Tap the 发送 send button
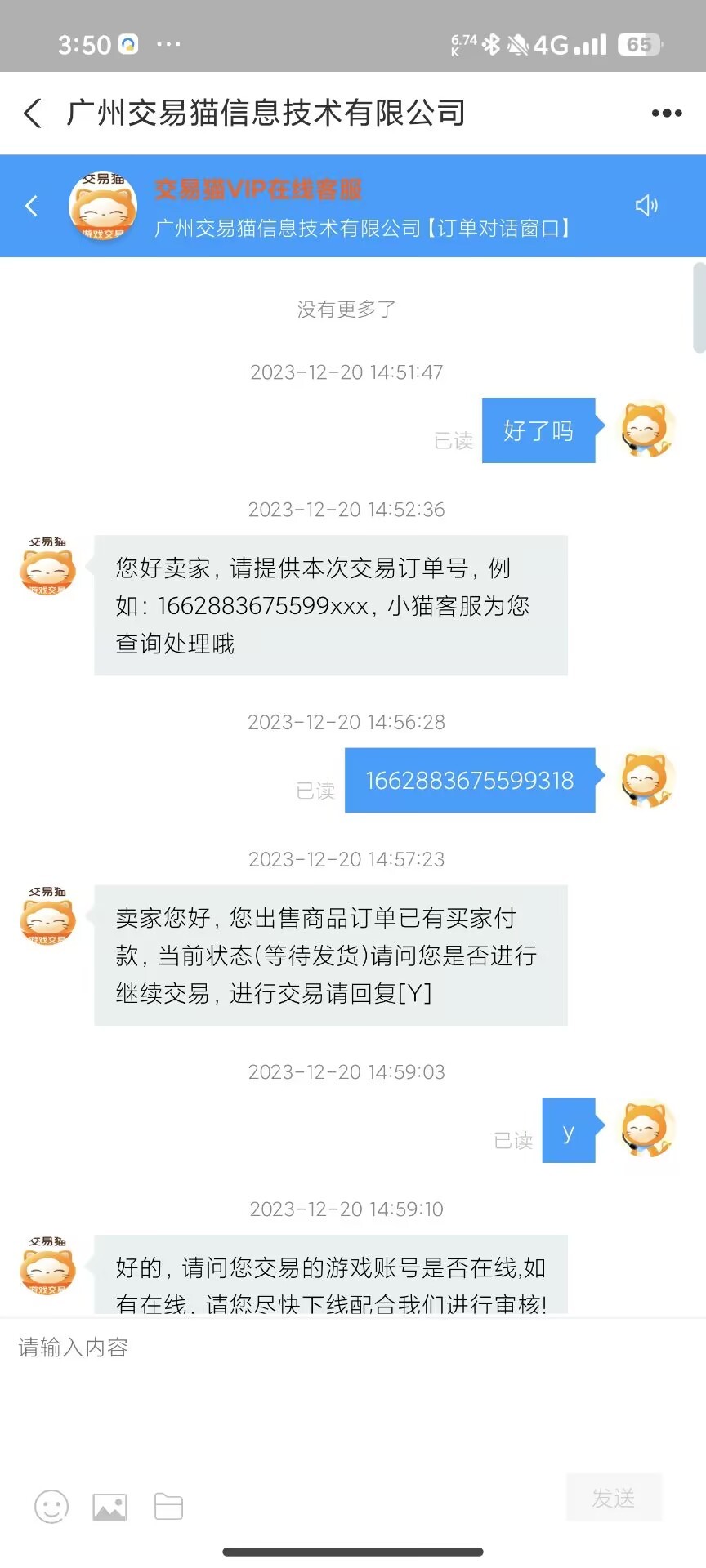Image resolution: width=706 pixels, height=1568 pixels. coord(614,1498)
